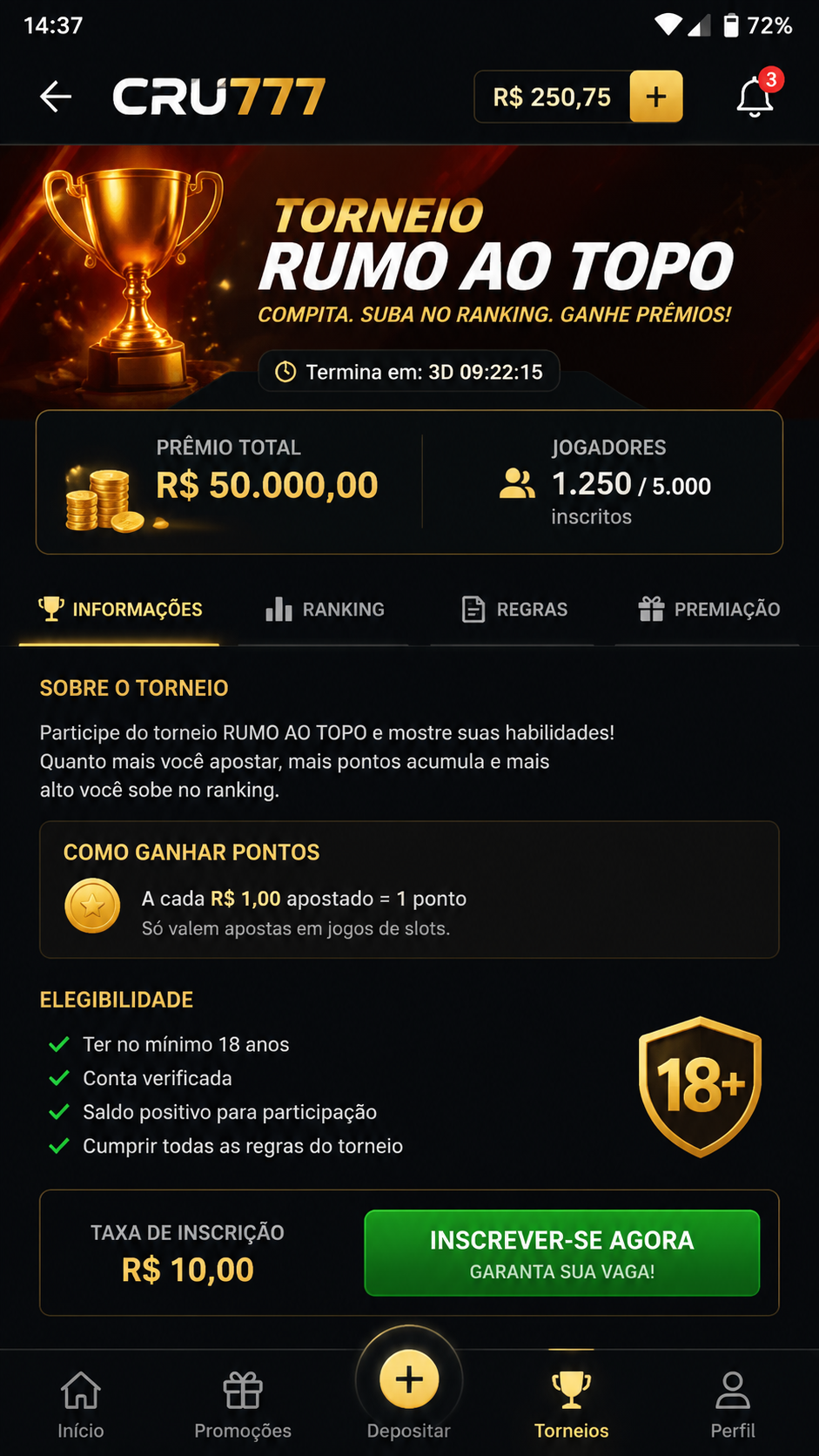This screenshot has height=1456, width=819.
Task: Open the notifications bell
Action: pos(755,96)
